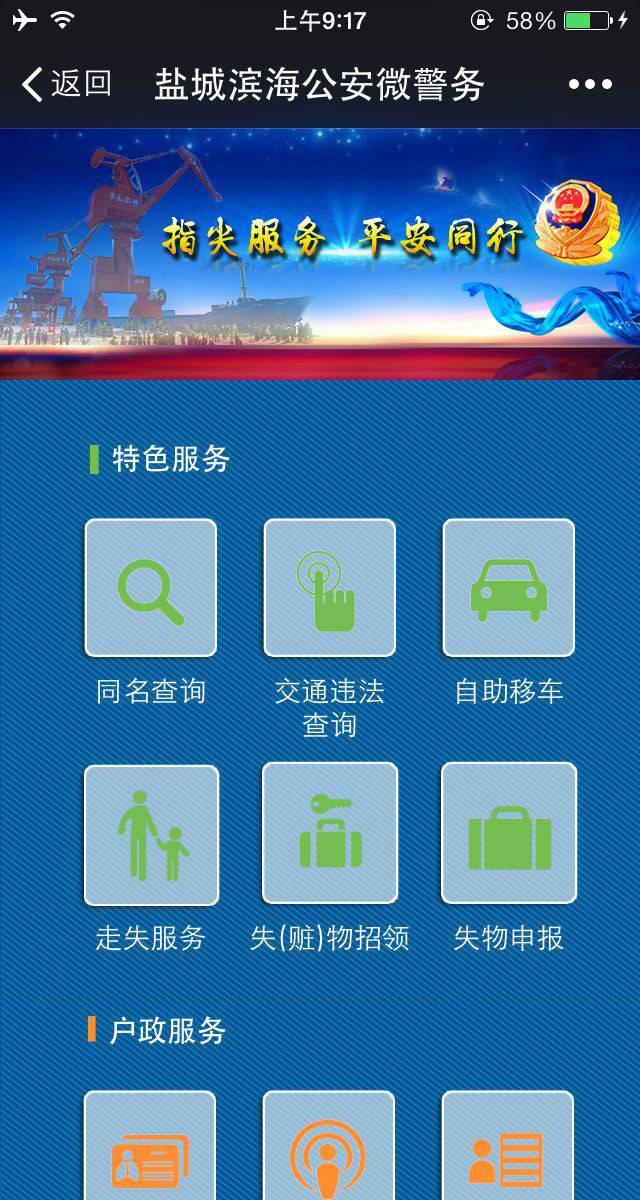Launch the 自助移车 car-moving service
The width and height of the screenshot is (640, 1200).
pyautogui.click(x=508, y=588)
